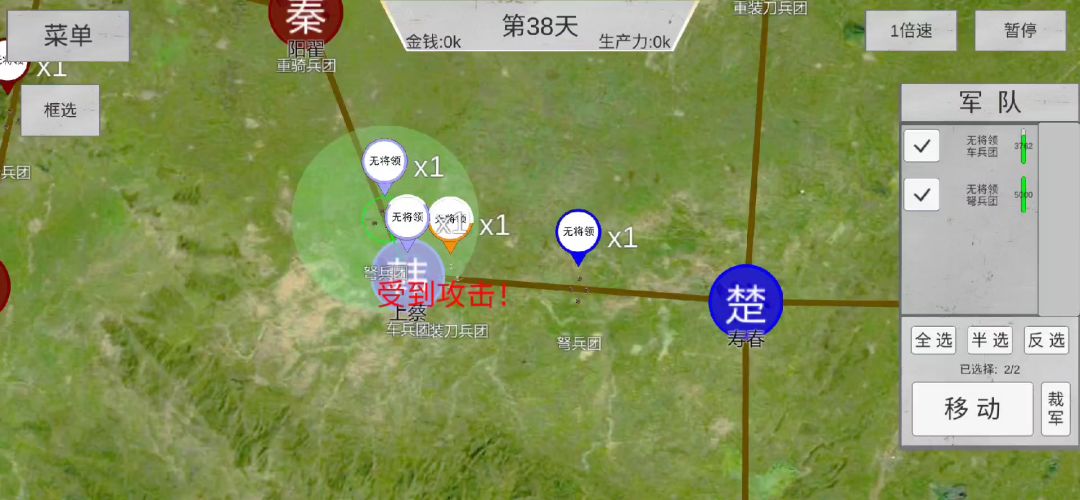Select the orange enemy army marker
Viewport: 1080px width, 500px height.
tap(453, 225)
